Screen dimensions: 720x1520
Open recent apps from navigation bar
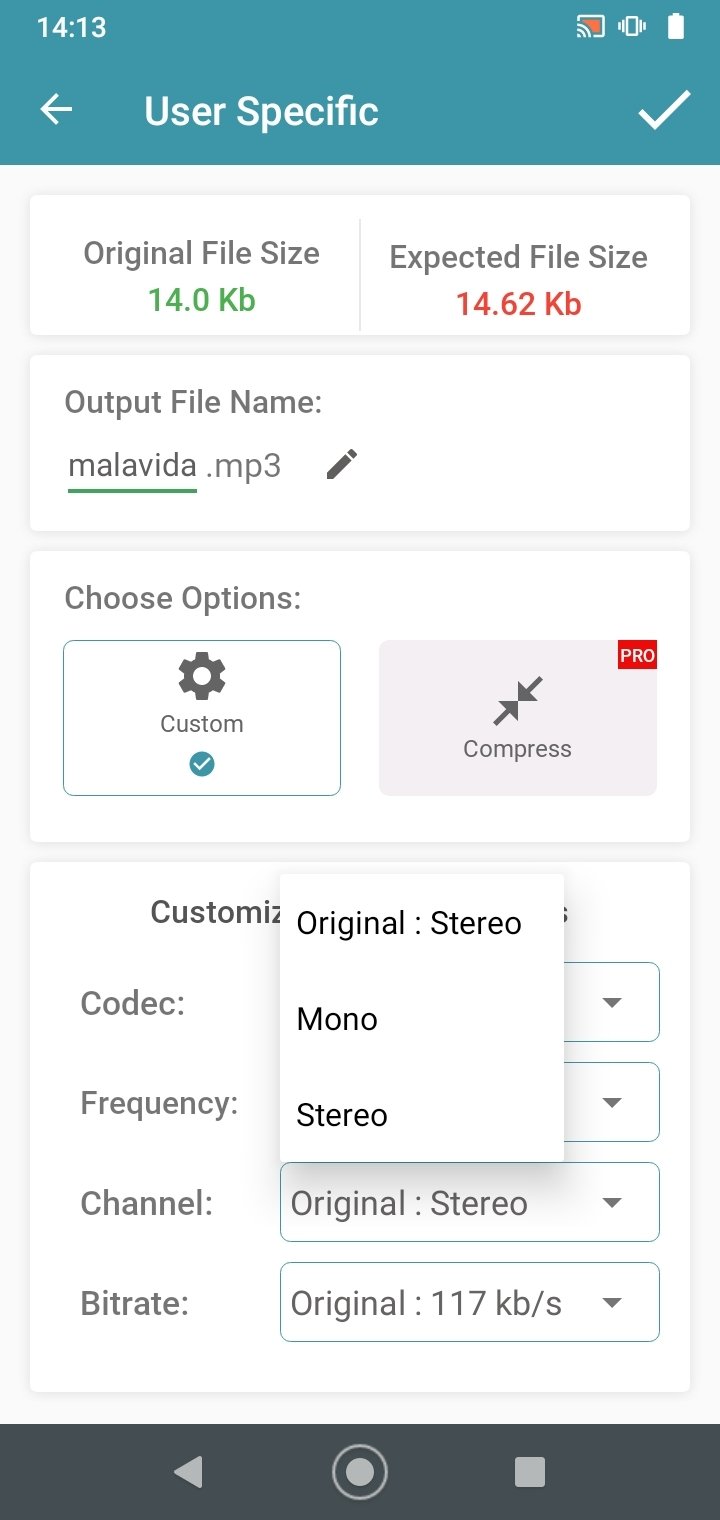click(529, 1471)
